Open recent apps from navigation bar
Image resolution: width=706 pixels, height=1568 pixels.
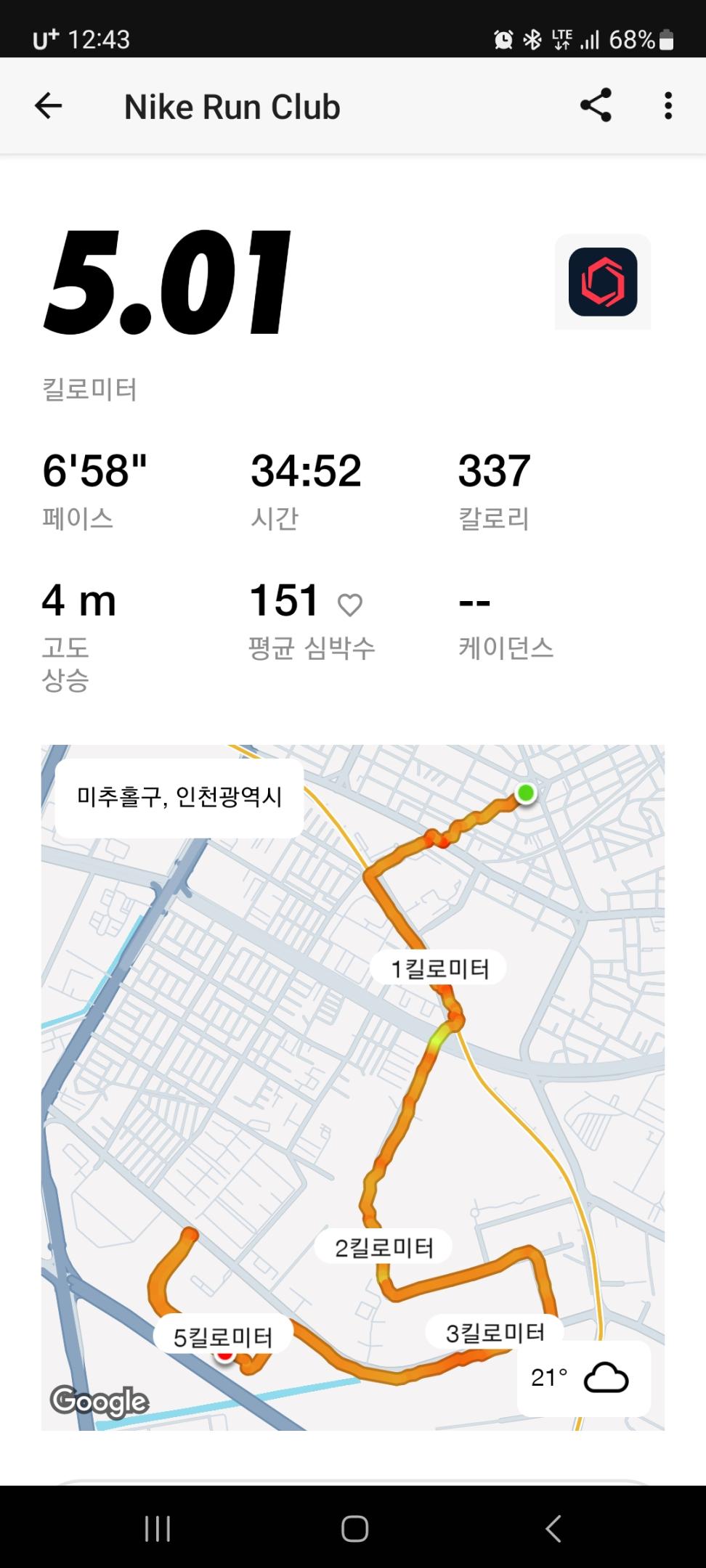[158, 1528]
